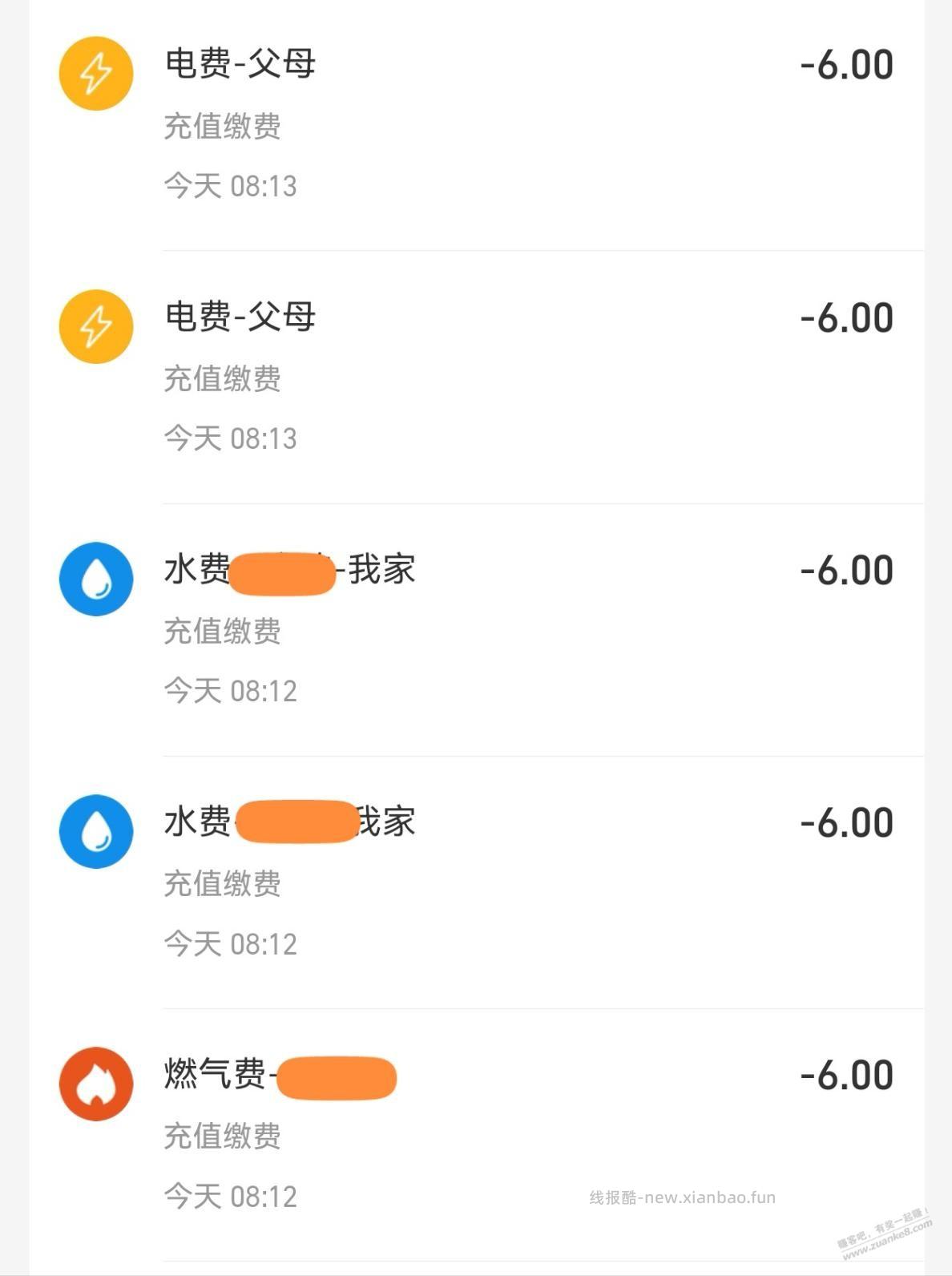Click the blue water drop icon on the first 水费 entry
Viewport: 952px width, 1276px height.
point(95,579)
